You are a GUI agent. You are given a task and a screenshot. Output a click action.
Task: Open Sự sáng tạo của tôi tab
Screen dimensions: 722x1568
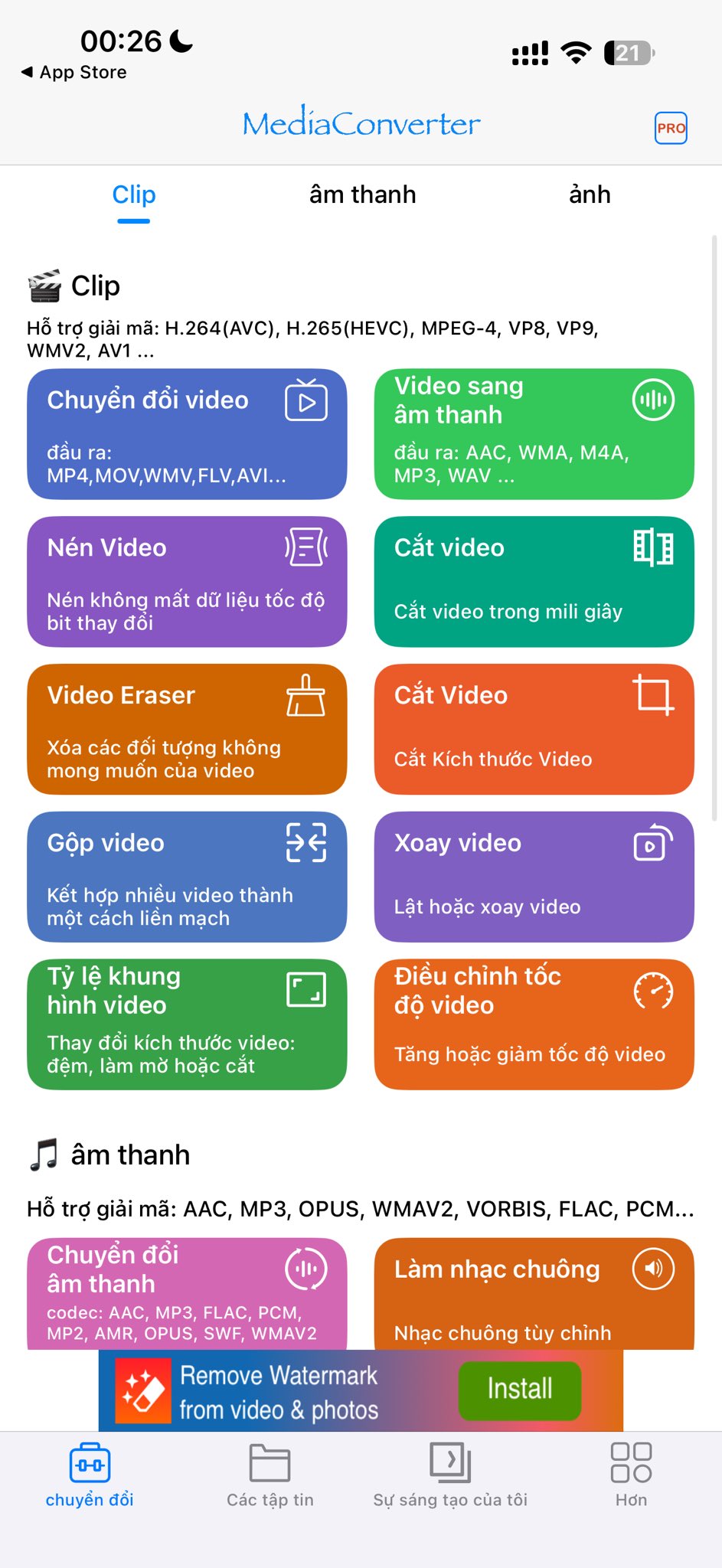coord(449,1475)
